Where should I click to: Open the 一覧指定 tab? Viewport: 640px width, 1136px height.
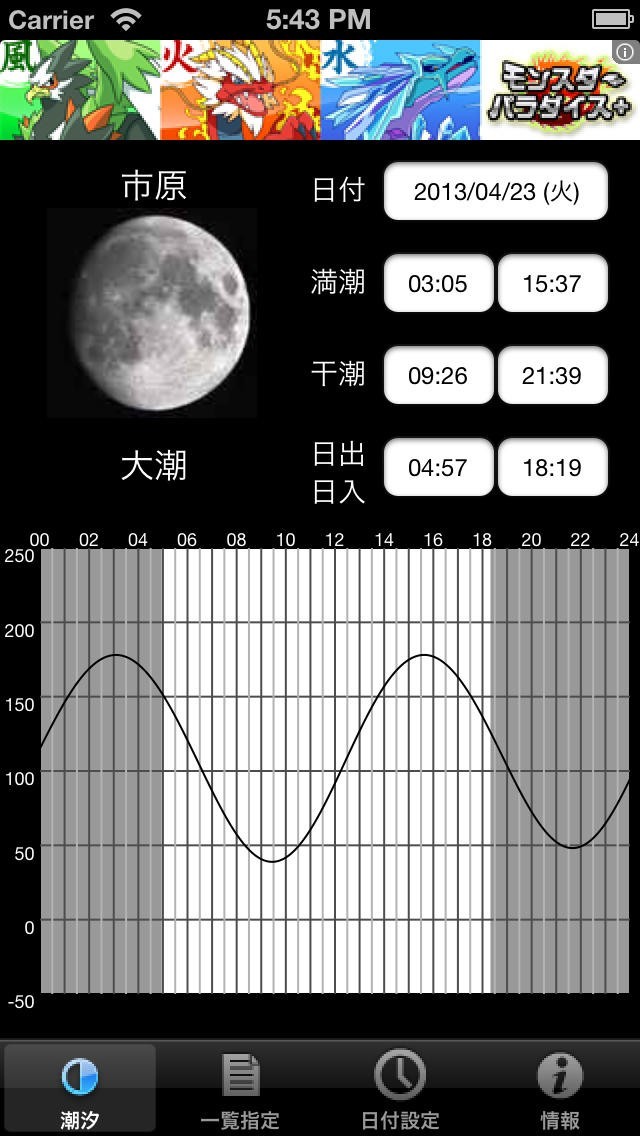240,1088
